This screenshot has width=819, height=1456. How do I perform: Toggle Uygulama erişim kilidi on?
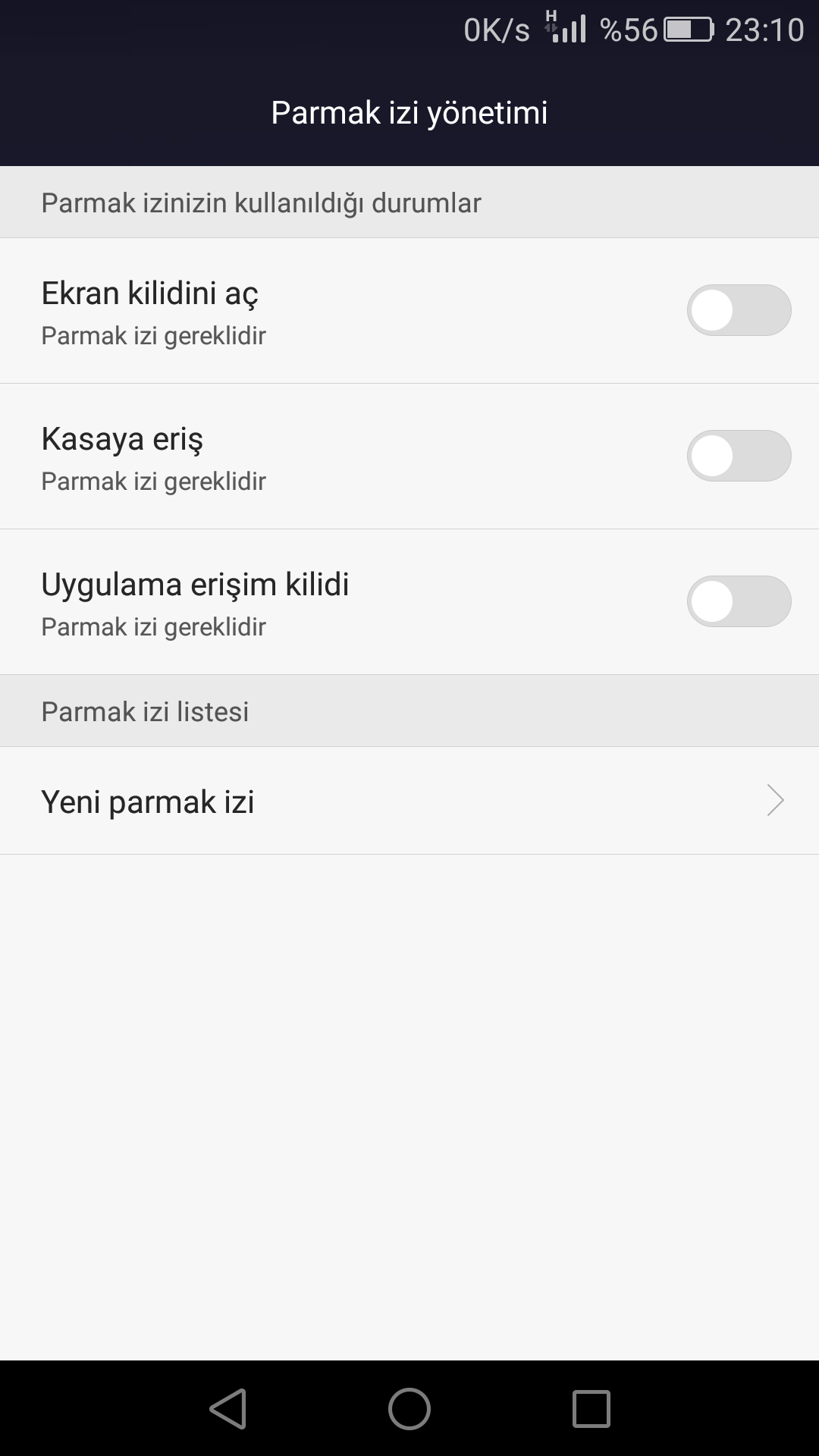click(x=739, y=601)
